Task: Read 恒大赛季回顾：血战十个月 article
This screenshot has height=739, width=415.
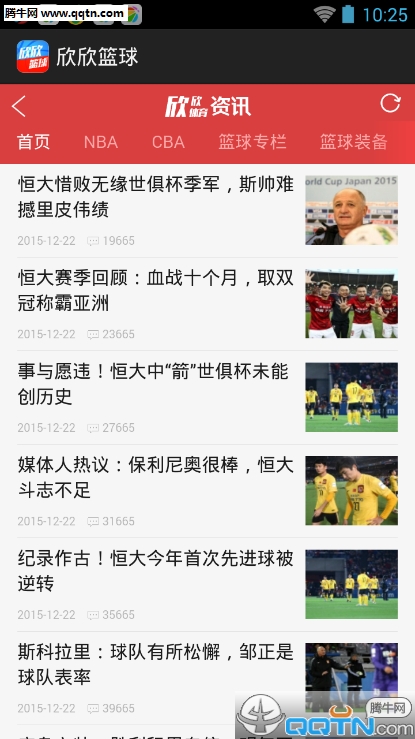Action: coord(207,304)
